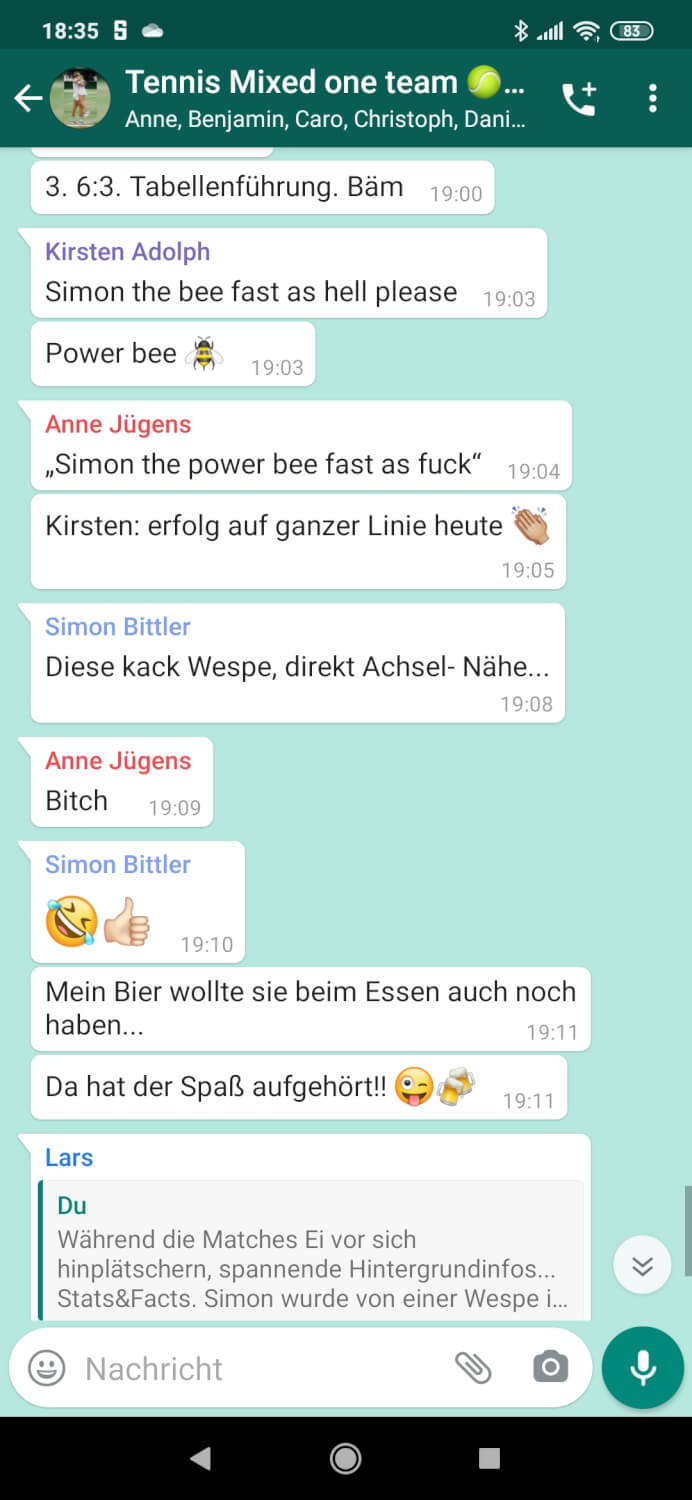
Task: Open the overflow menu
Action: pyautogui.click(x=653, y=98)
